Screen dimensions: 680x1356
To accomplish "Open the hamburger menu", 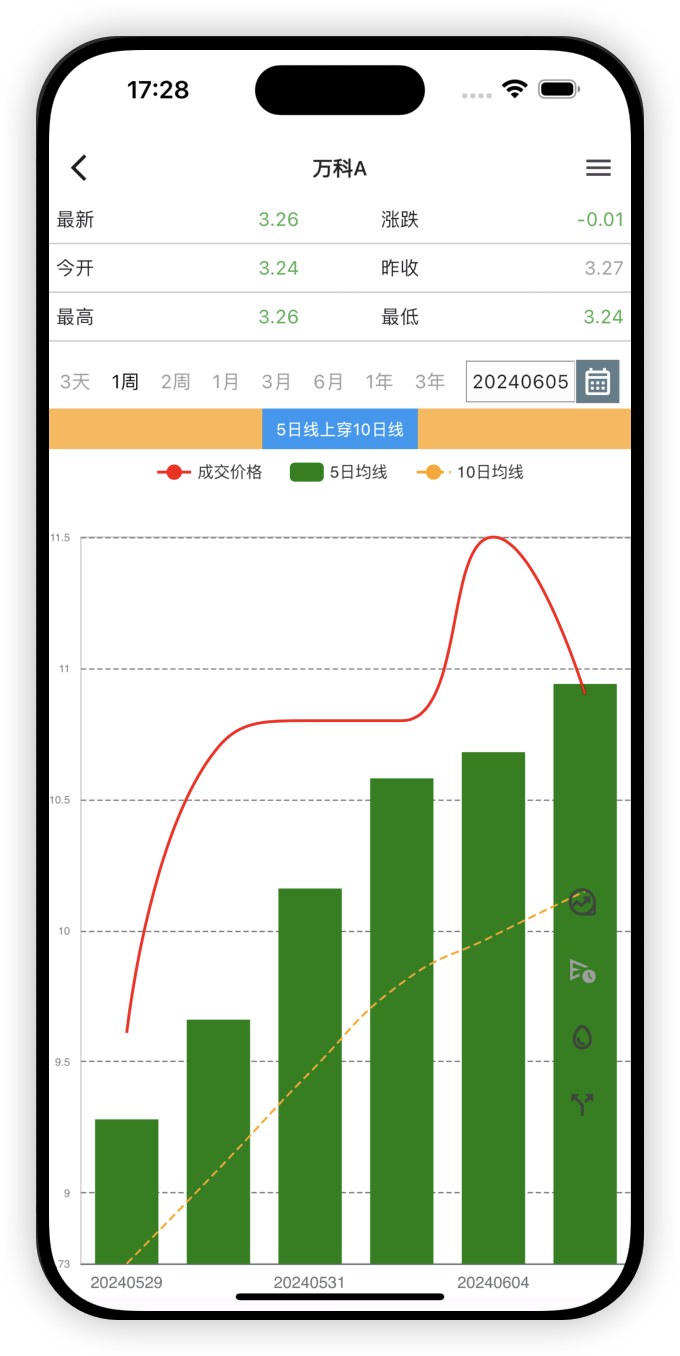I will pyautogui.click(x=598, y=168).
